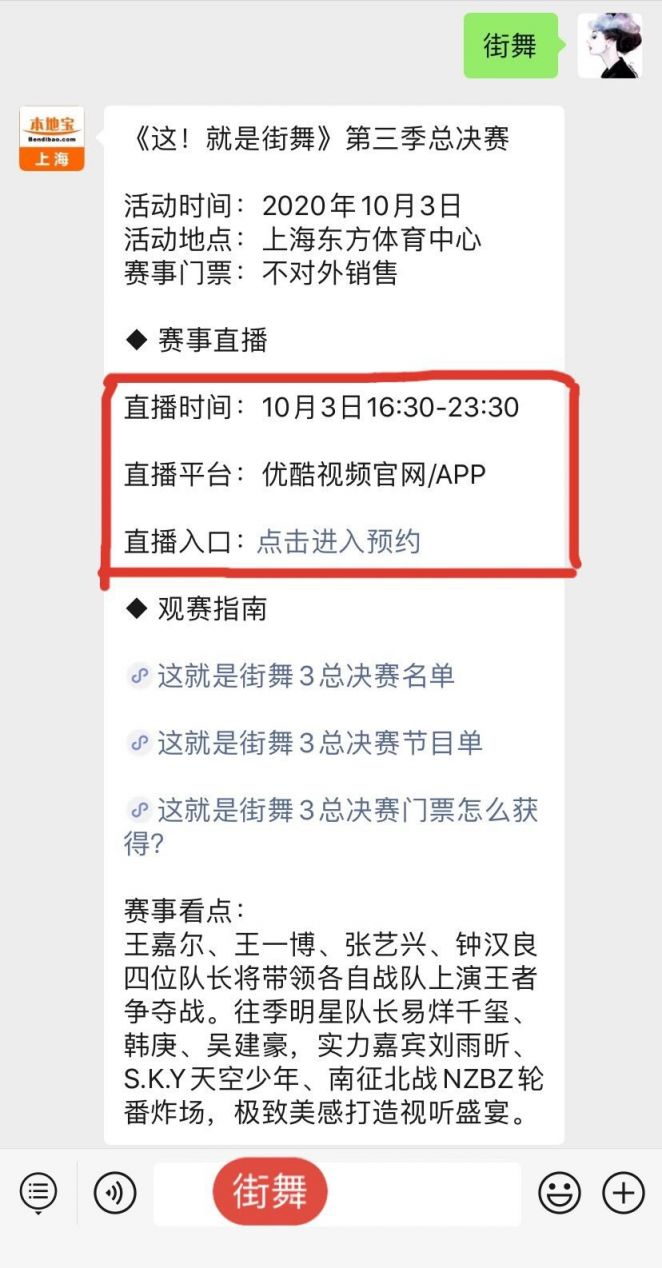Tap the 本地宝 上海 account avatar

(x=51, y=139)
